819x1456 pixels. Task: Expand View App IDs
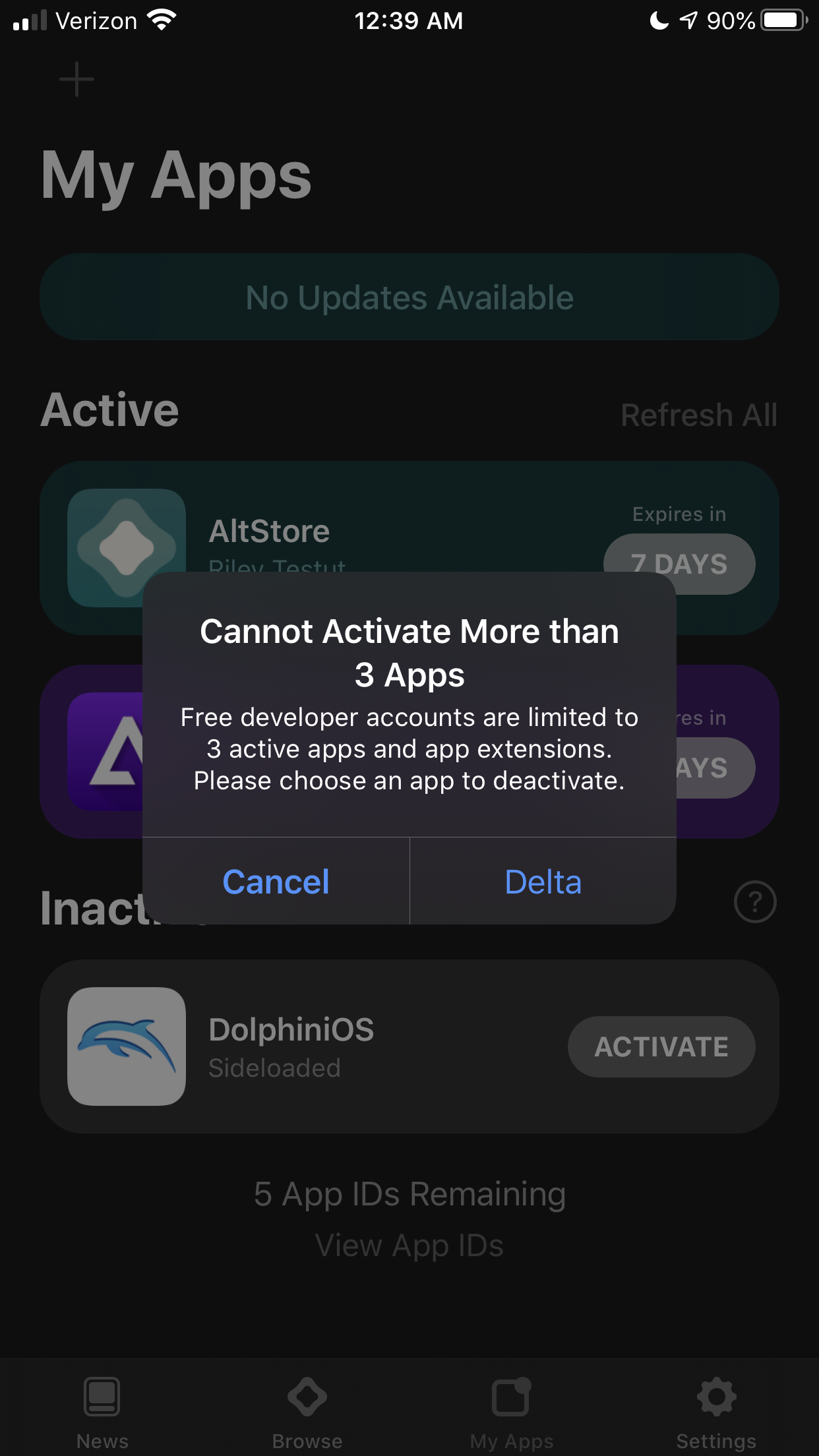pos(409,1245)
